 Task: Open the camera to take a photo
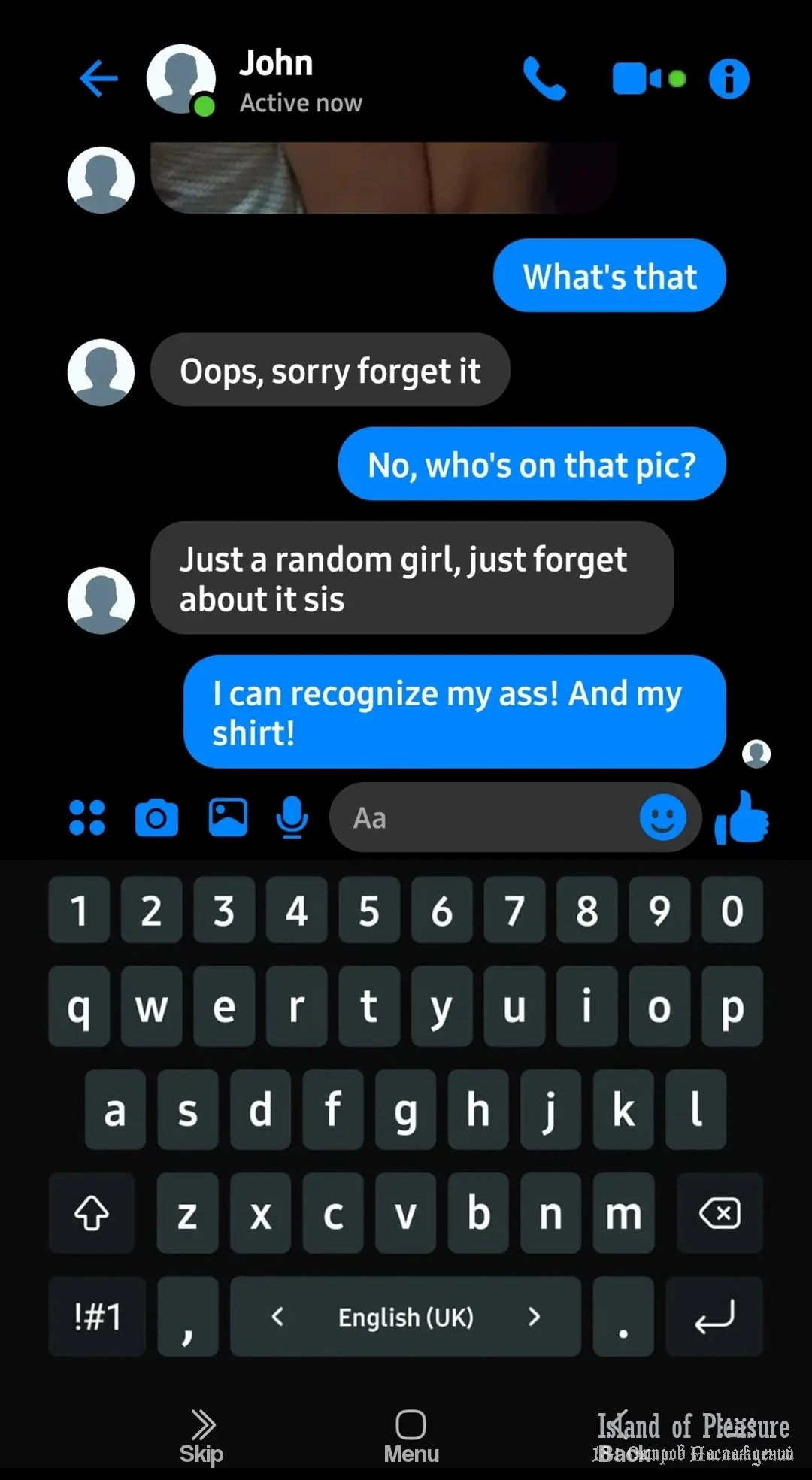coord(156,817)
